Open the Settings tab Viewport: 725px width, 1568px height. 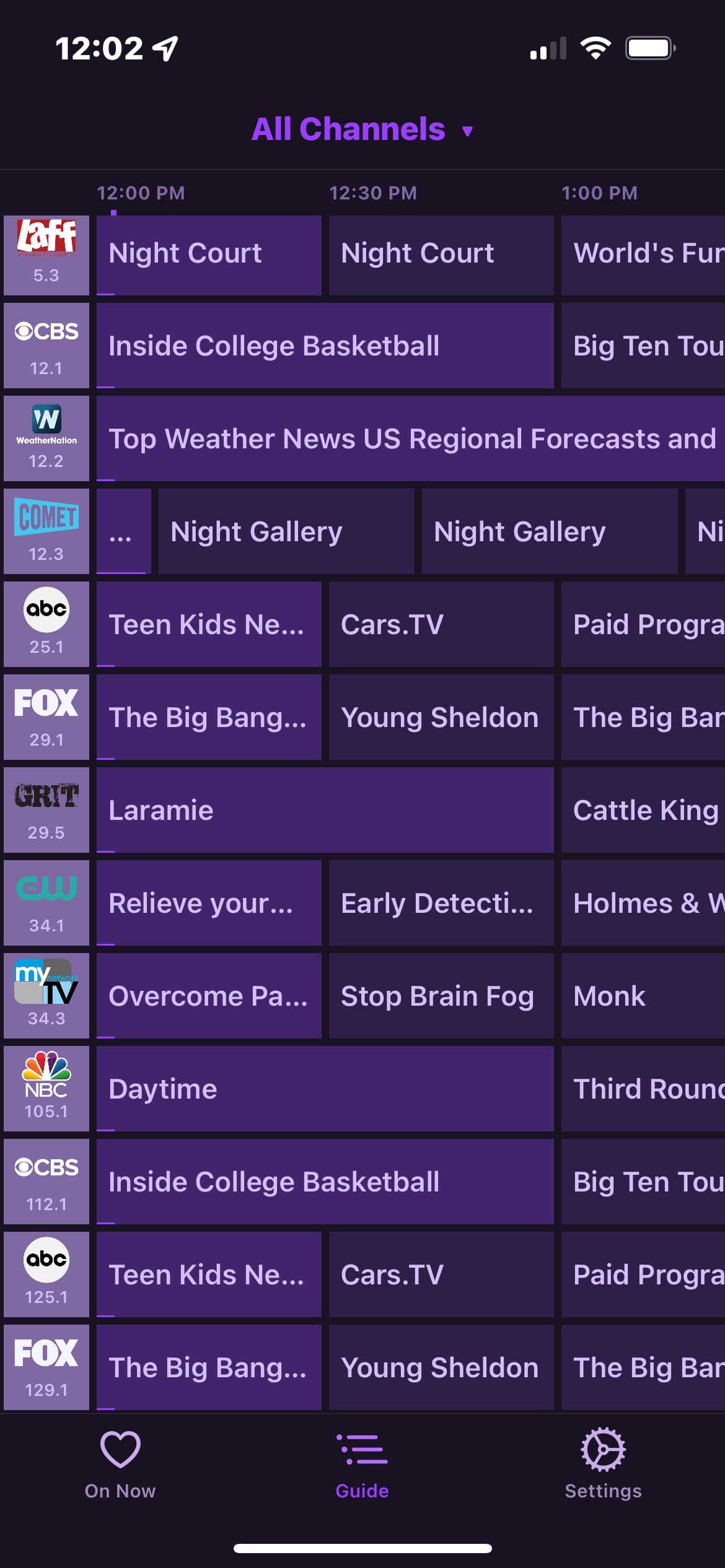(603, 1465)
